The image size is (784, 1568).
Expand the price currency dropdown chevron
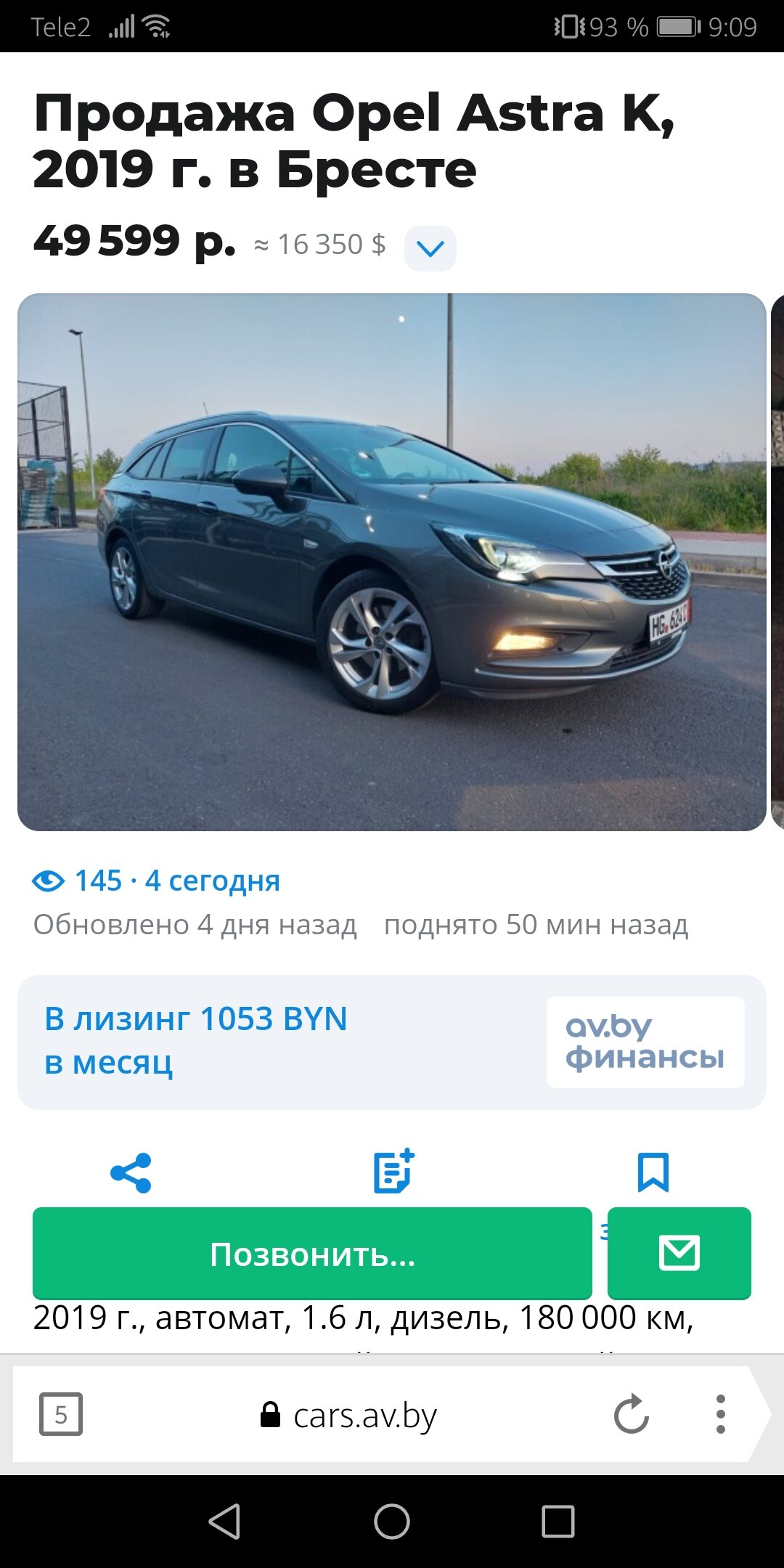pyautogui.click(x=430, y=249)
